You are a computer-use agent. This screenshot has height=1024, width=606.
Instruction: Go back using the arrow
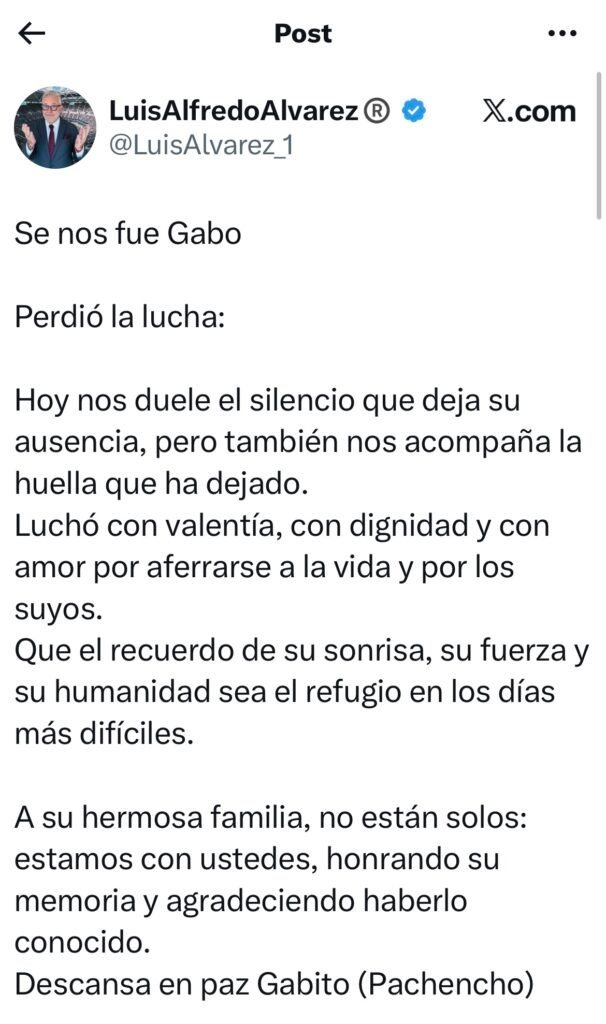click(33, 33)
